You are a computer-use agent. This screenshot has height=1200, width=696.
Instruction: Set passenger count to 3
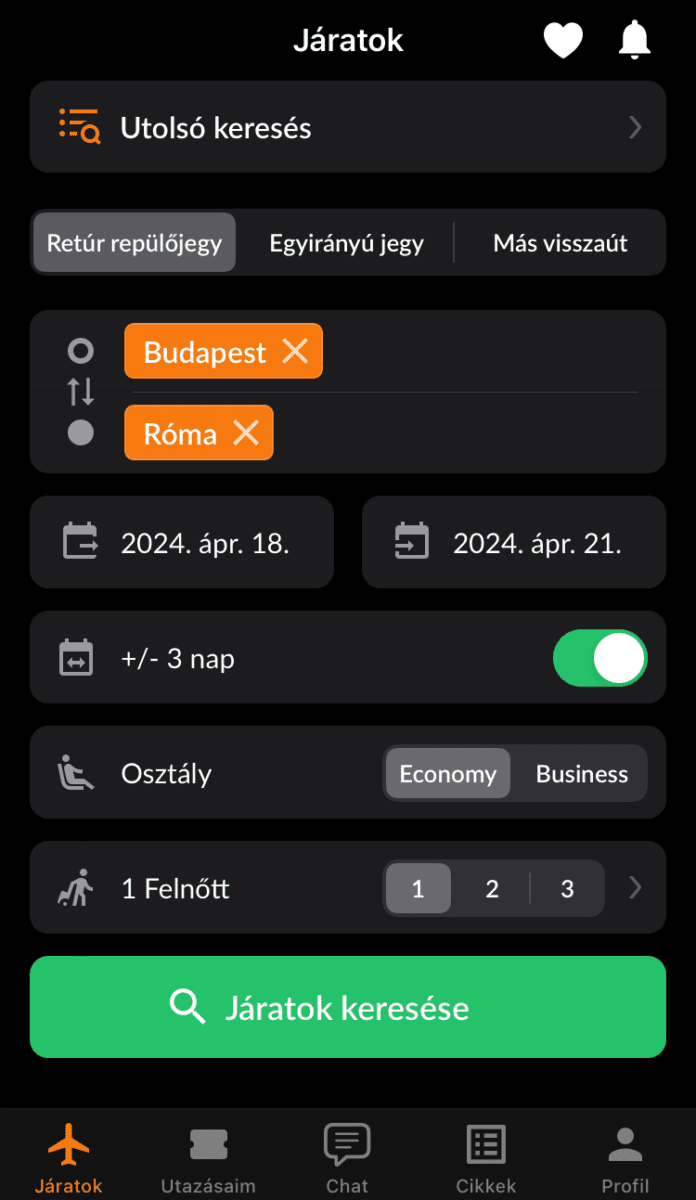[x=567, y=889]
